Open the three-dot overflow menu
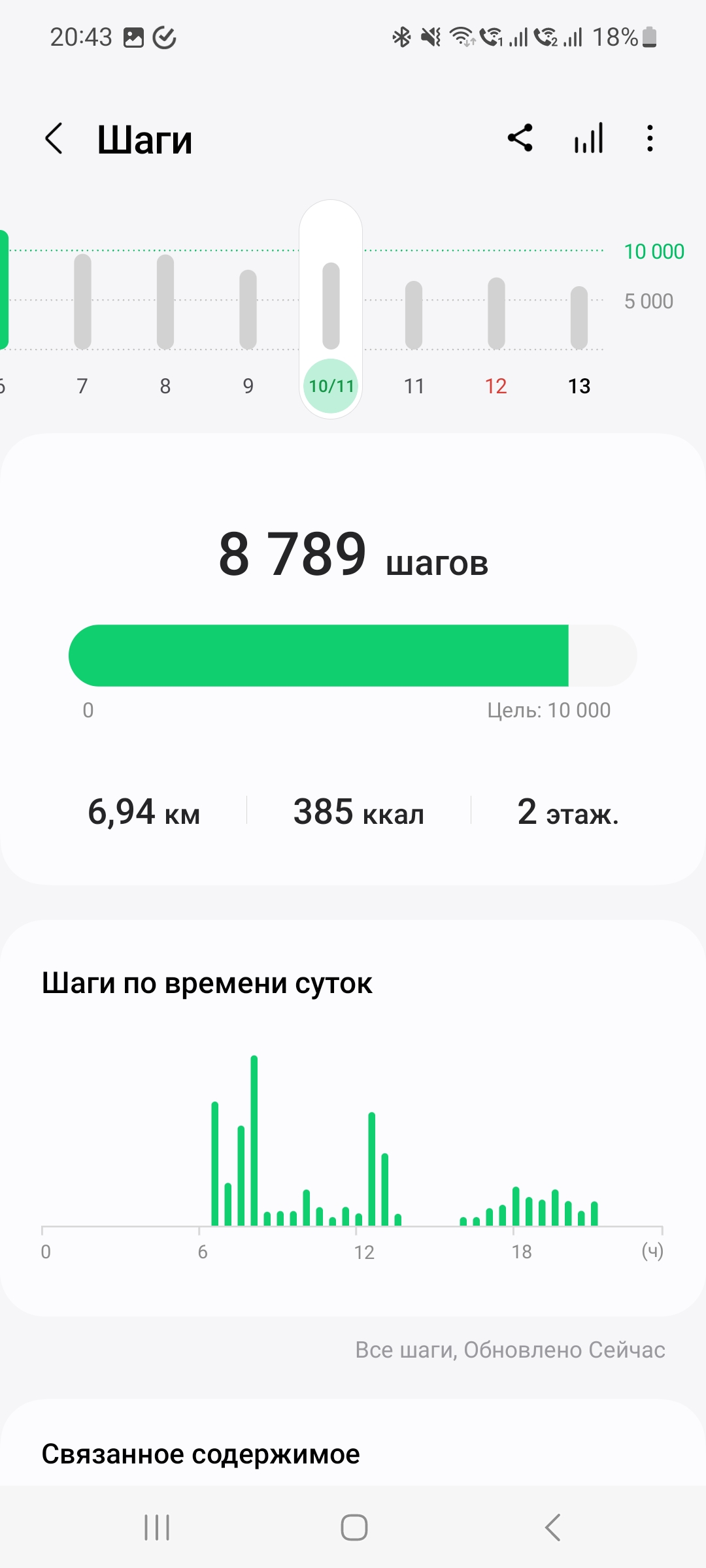This screenshot has height=1568, width=706. pos(649,138)
